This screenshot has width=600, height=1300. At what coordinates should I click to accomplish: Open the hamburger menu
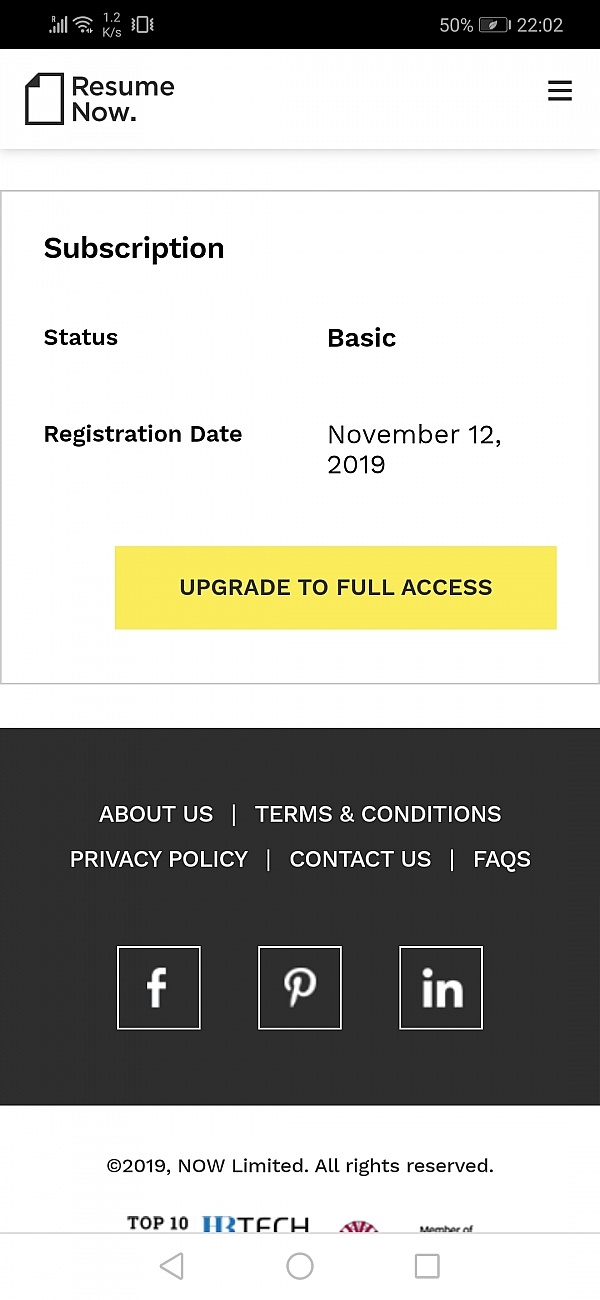click(x=560, y=91)
